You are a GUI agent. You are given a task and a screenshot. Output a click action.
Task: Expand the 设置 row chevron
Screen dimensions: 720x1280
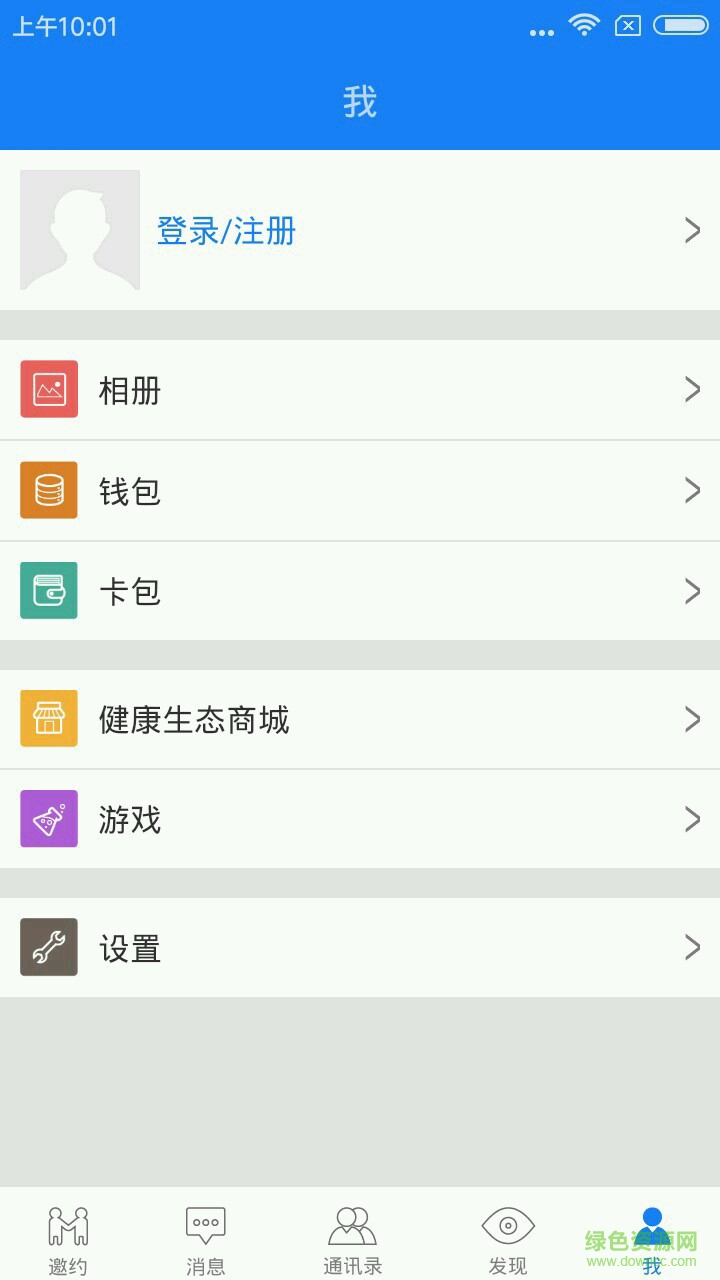pyautogui.click(x=692, y=946)
